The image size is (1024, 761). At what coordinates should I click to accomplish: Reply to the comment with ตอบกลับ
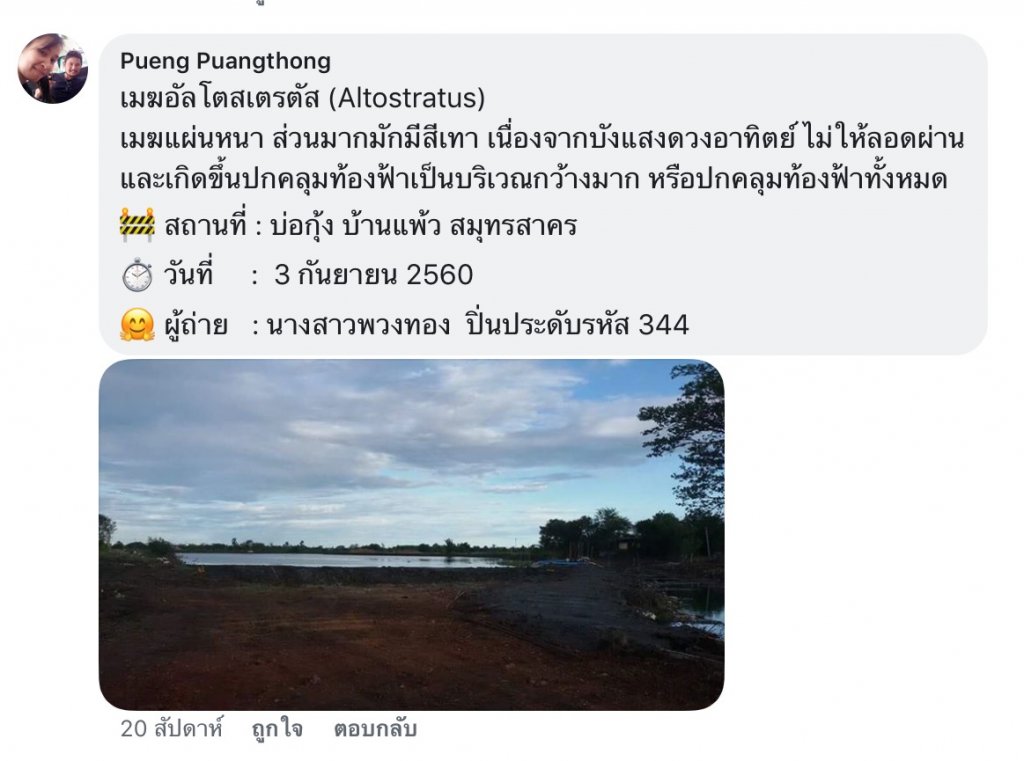click(x=375, y=730)
